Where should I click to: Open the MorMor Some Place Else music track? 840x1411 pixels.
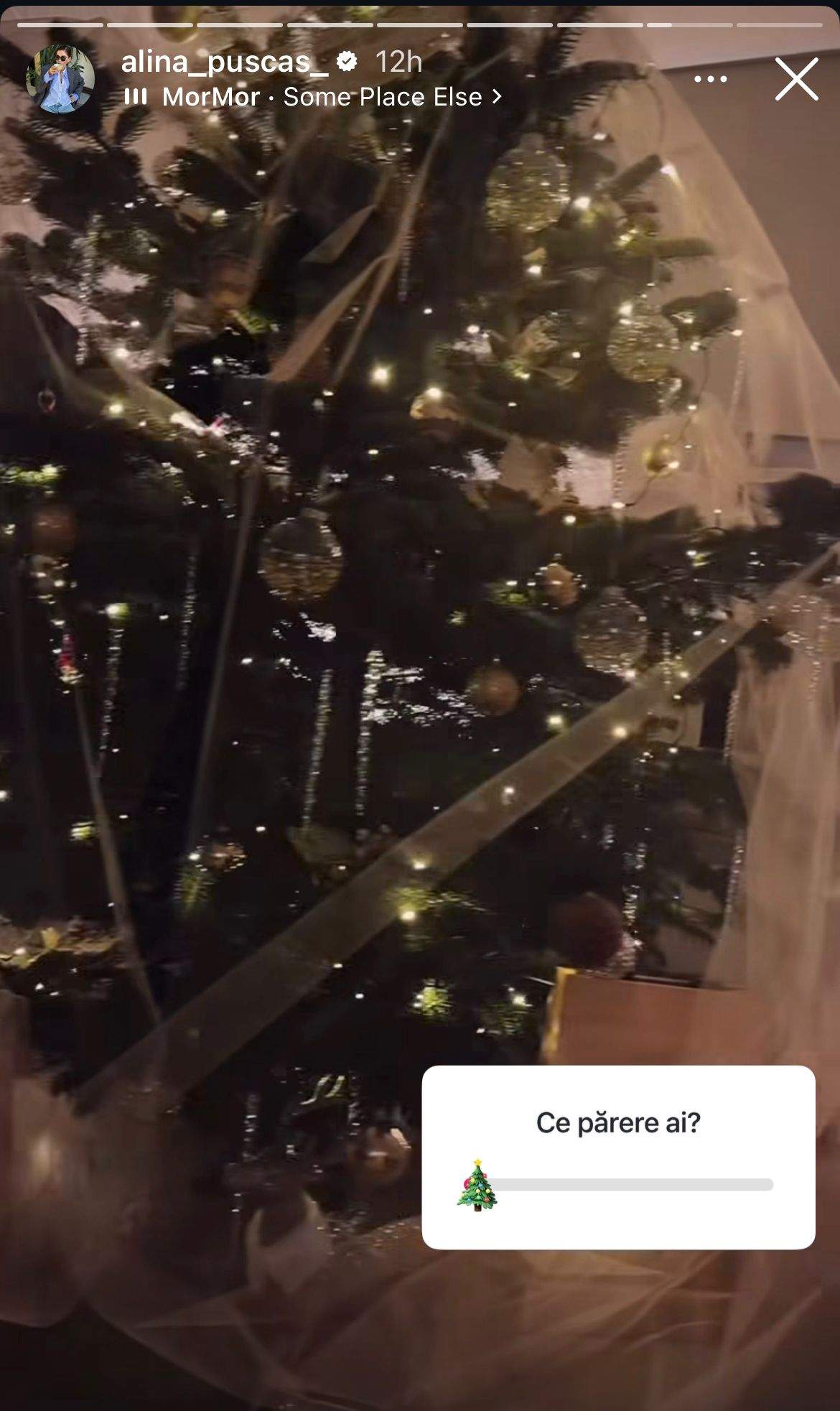coord(314,97)
